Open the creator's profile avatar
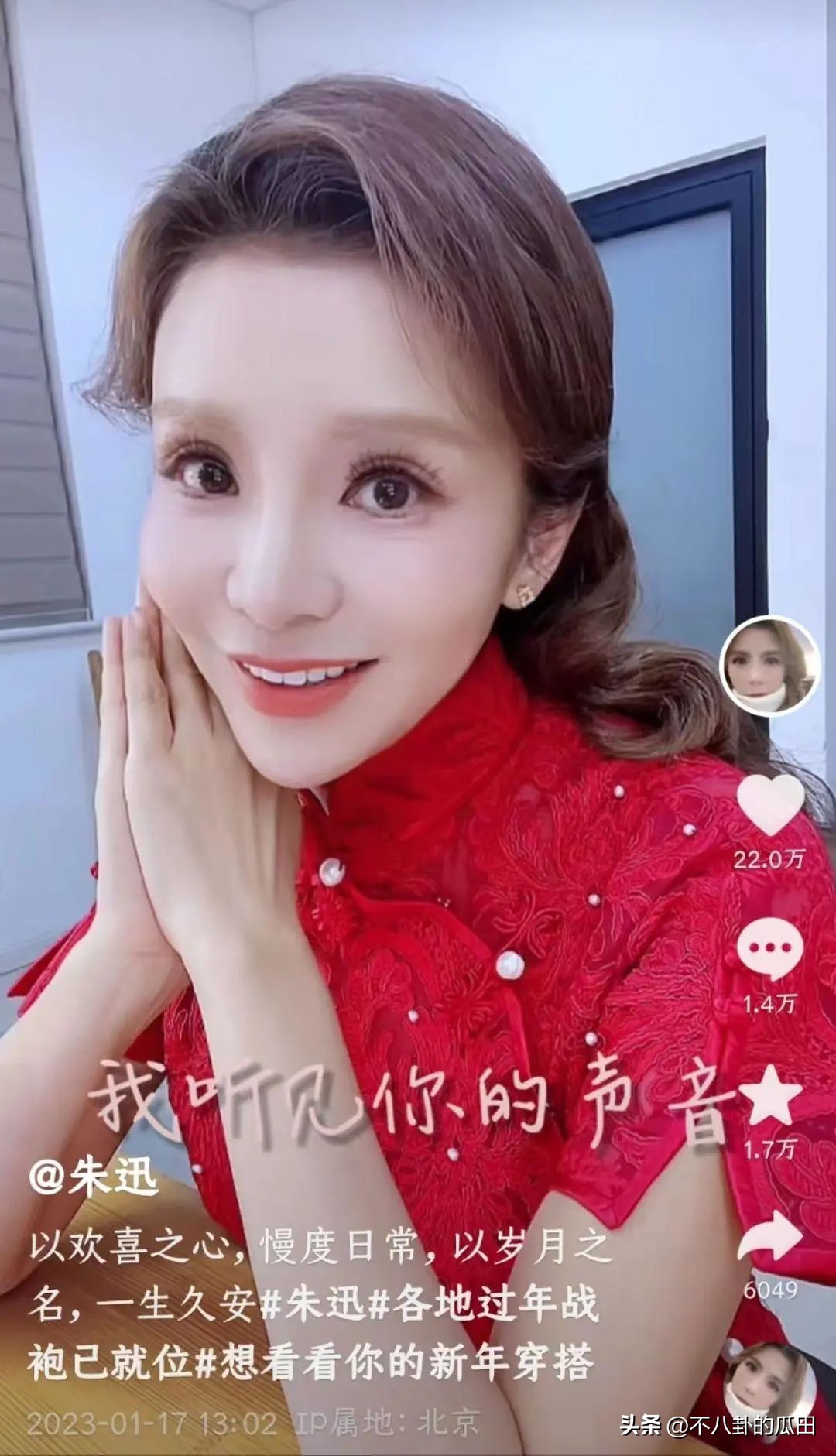 click(x=769, y=666)
